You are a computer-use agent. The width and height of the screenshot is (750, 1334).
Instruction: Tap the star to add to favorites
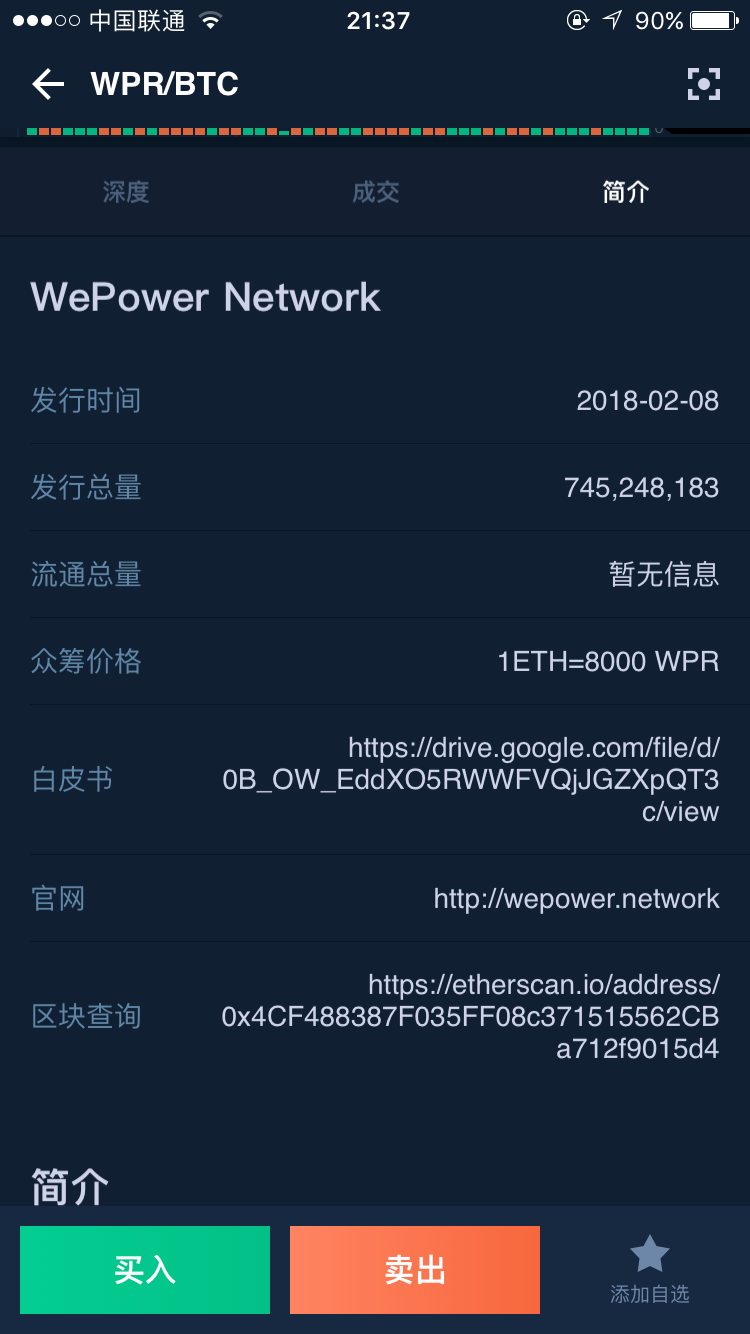click(x=650, y=1250)
